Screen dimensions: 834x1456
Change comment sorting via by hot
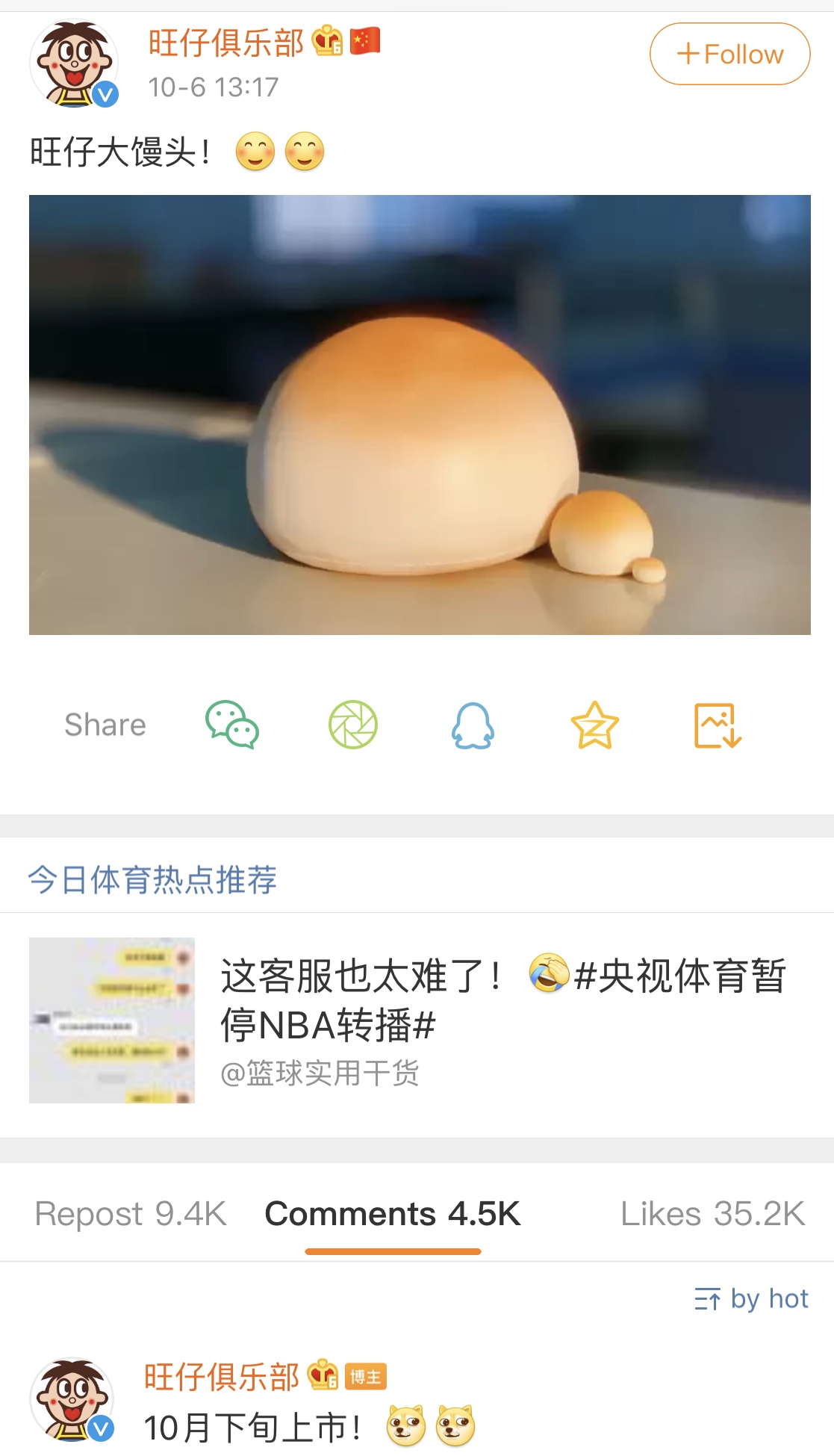point(751,1299)
